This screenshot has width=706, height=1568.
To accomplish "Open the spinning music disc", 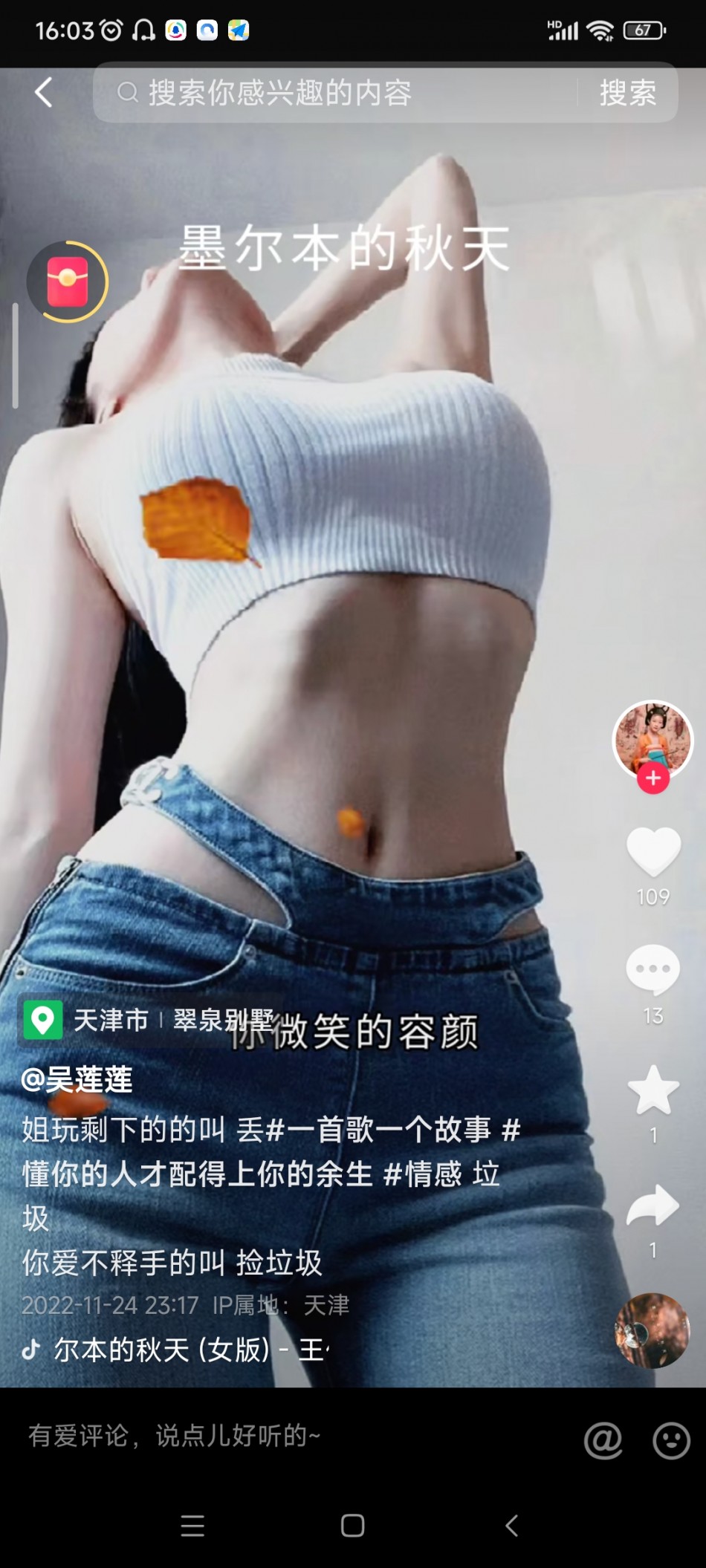I will pos(652,1331).
